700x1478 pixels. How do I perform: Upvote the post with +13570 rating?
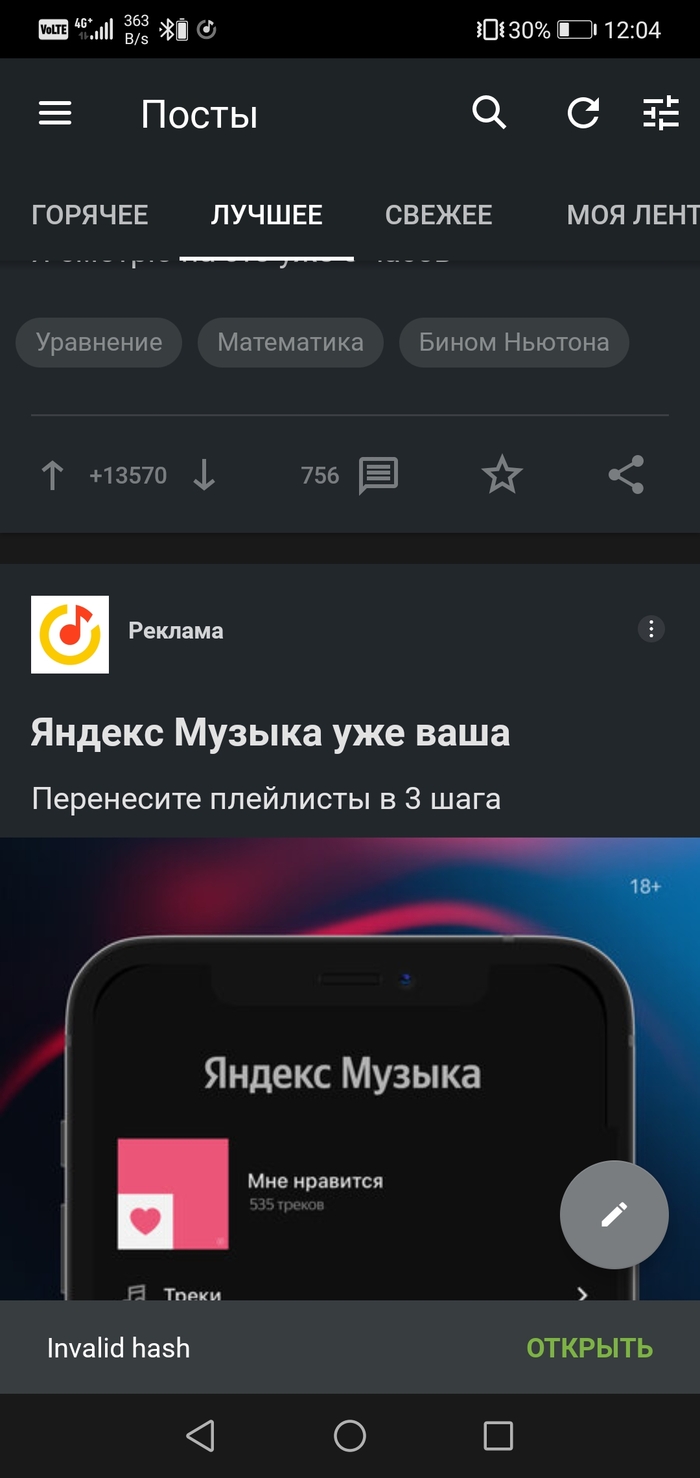tap(52, 475)
